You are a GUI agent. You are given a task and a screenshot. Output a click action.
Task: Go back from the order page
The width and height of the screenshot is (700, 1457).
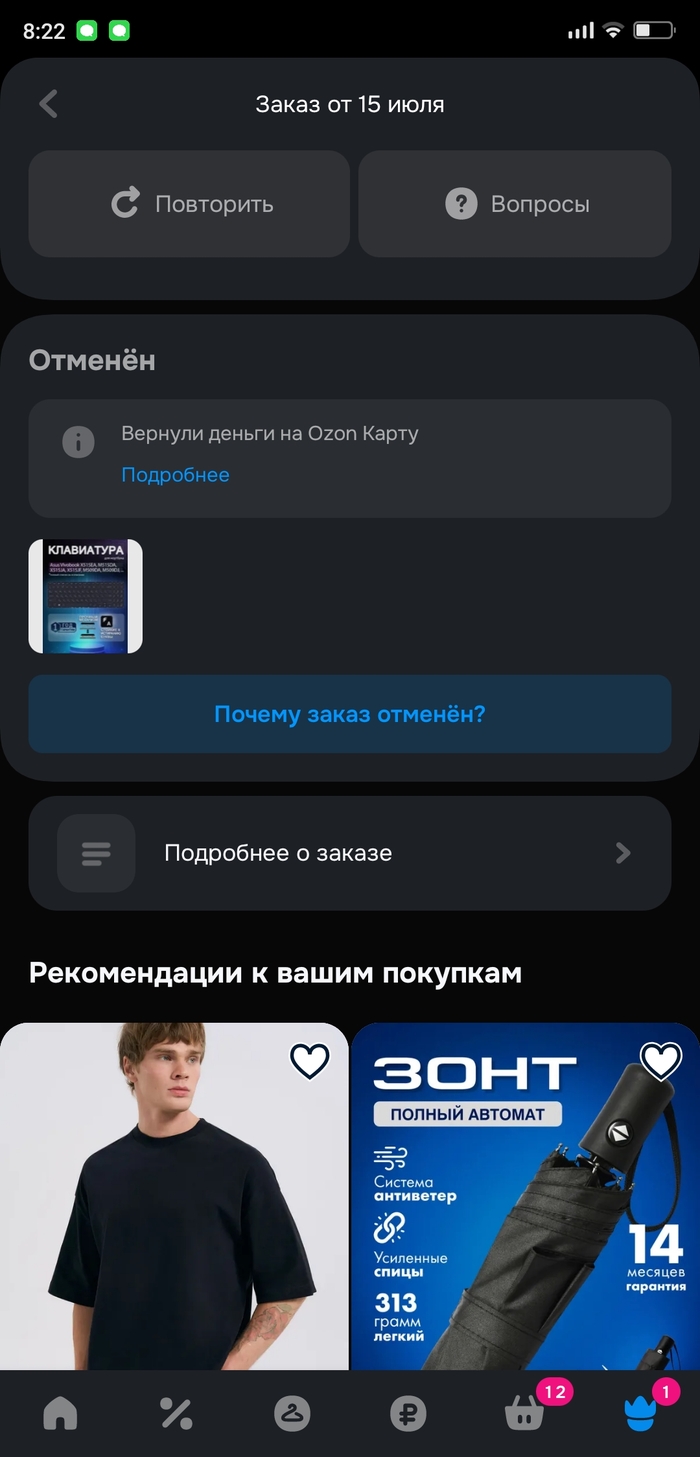[48, 104]
